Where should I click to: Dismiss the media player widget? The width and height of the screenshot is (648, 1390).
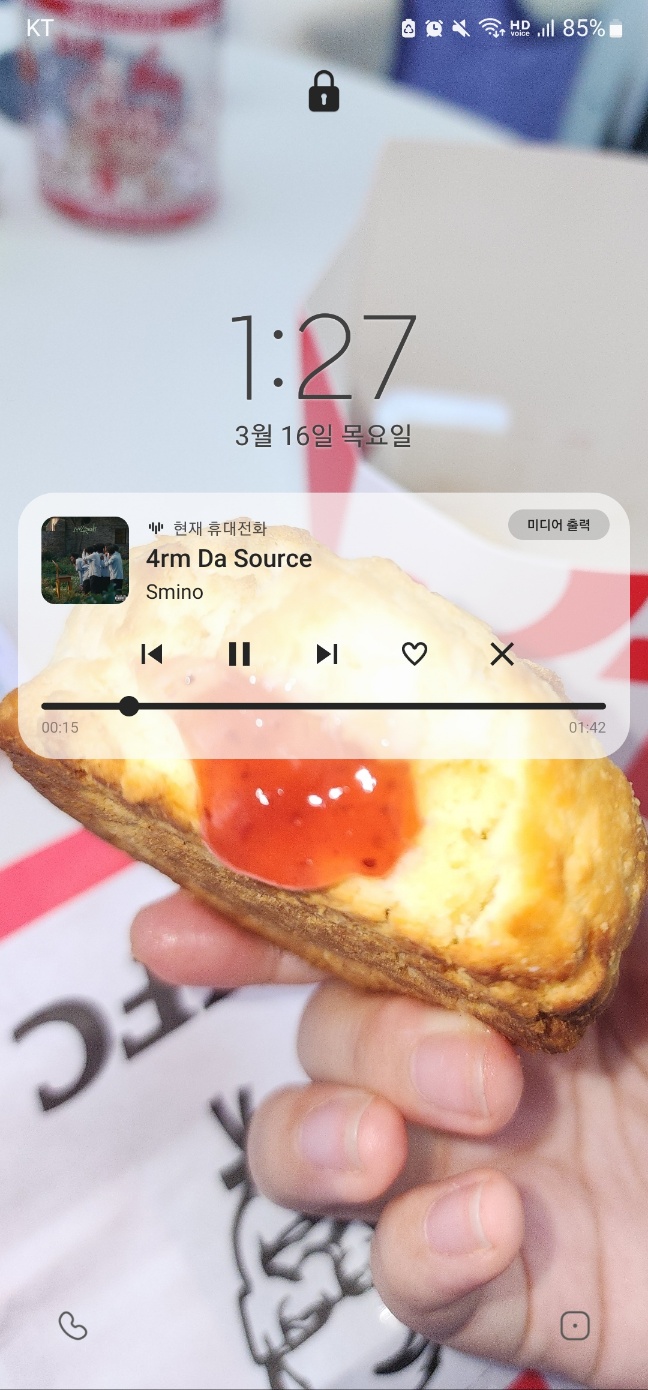(x=502, y=654)
